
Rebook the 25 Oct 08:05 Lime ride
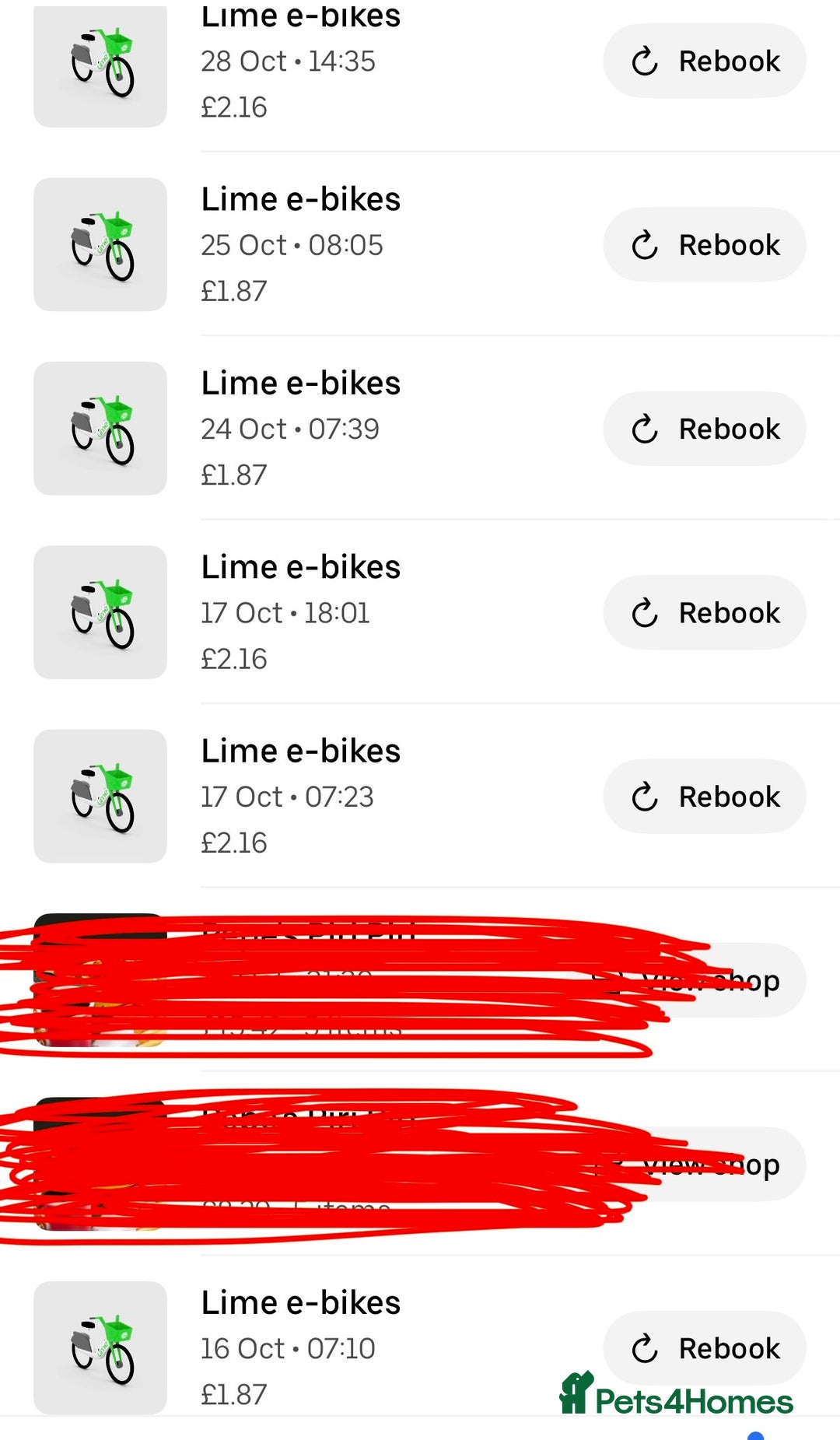click(704, 244)
